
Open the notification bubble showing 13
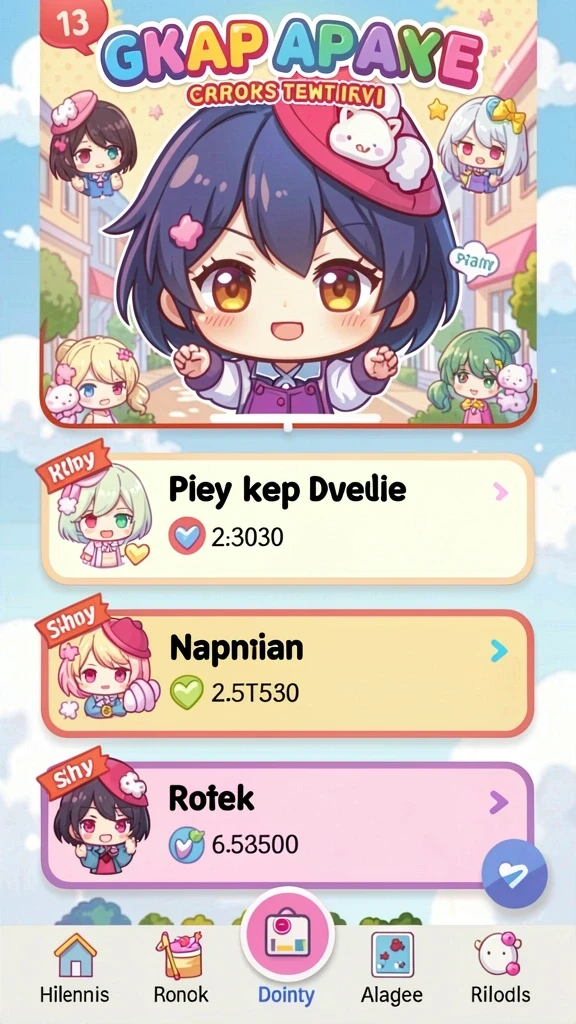pos(73,24)
